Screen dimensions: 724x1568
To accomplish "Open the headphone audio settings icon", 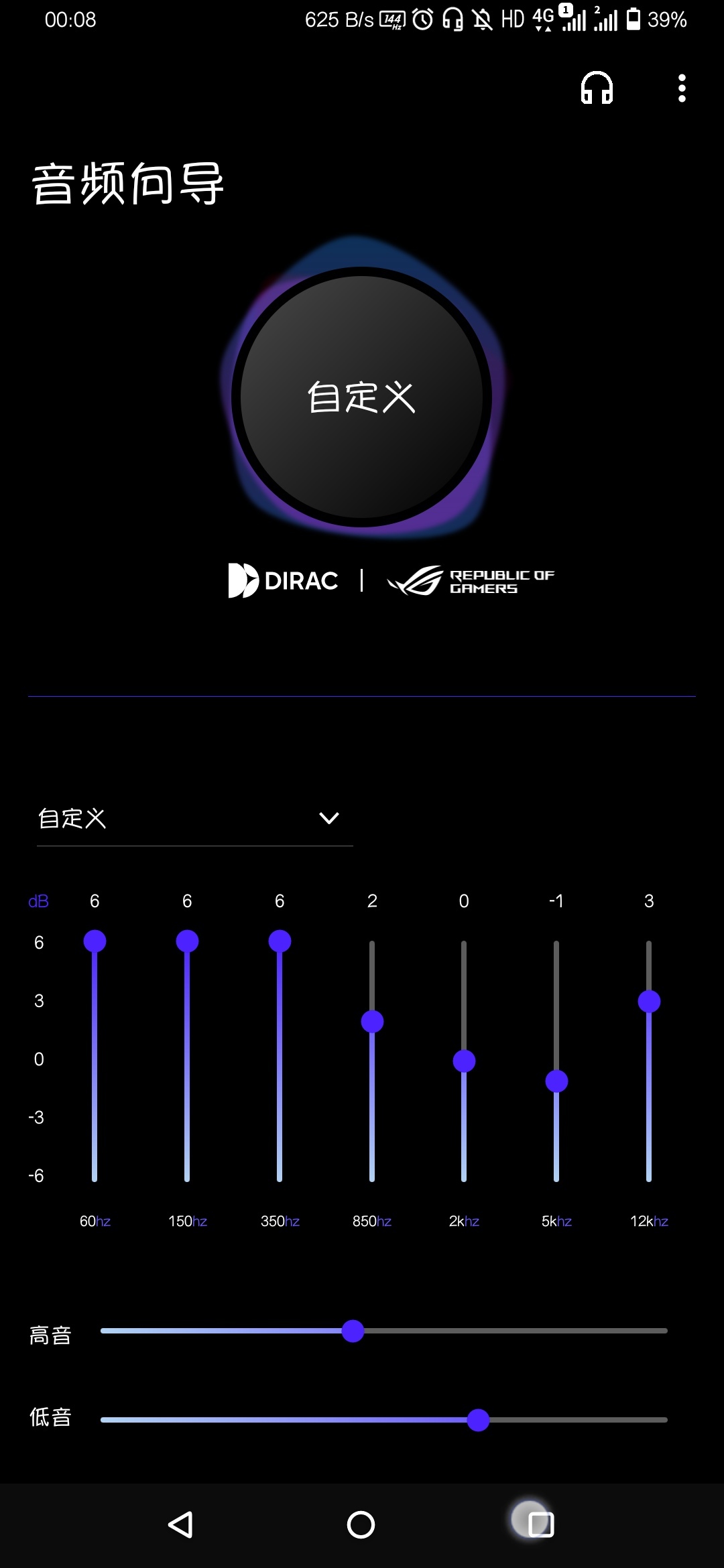I will (597, 88).
